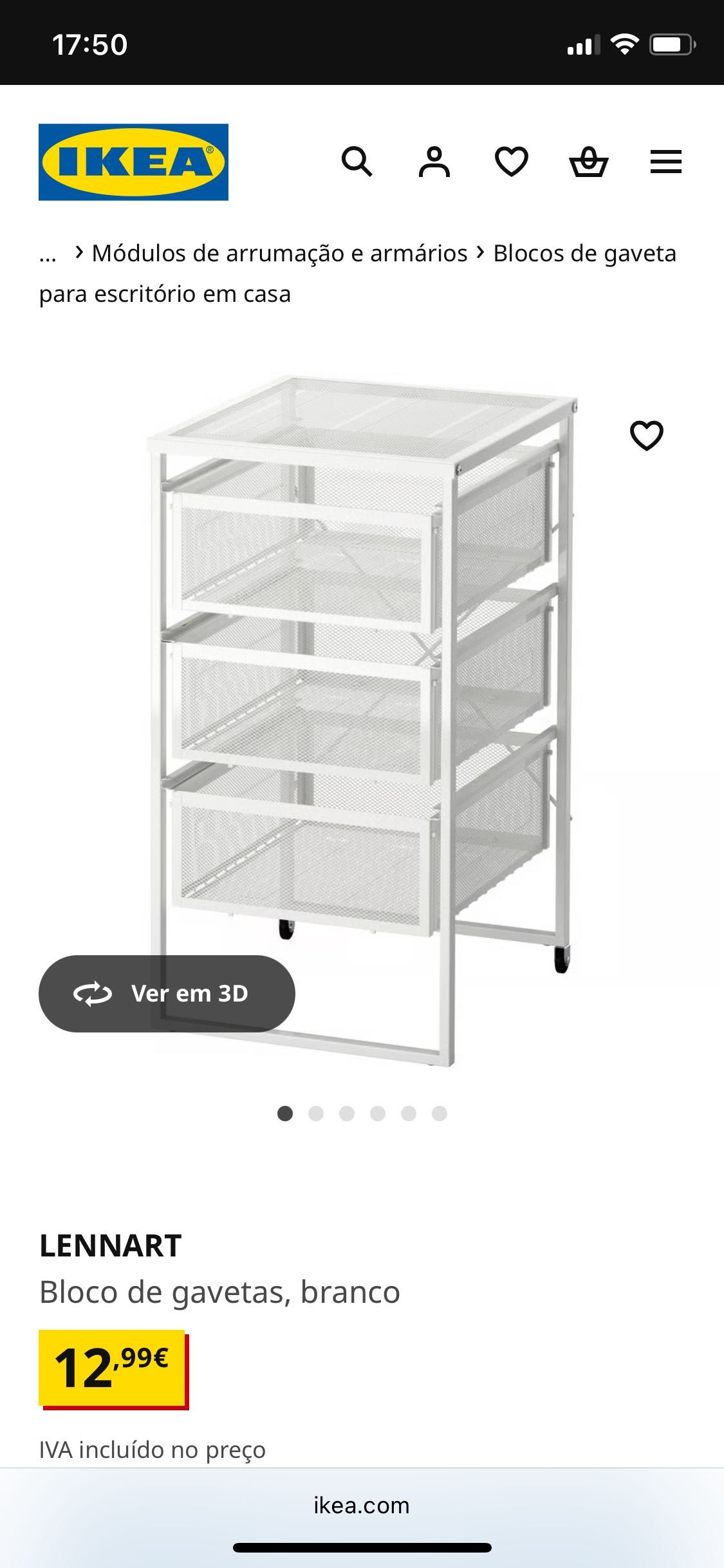
Task: Expand the collapsed breadcrumb ellipsis
Action: [x=48, y=254]
